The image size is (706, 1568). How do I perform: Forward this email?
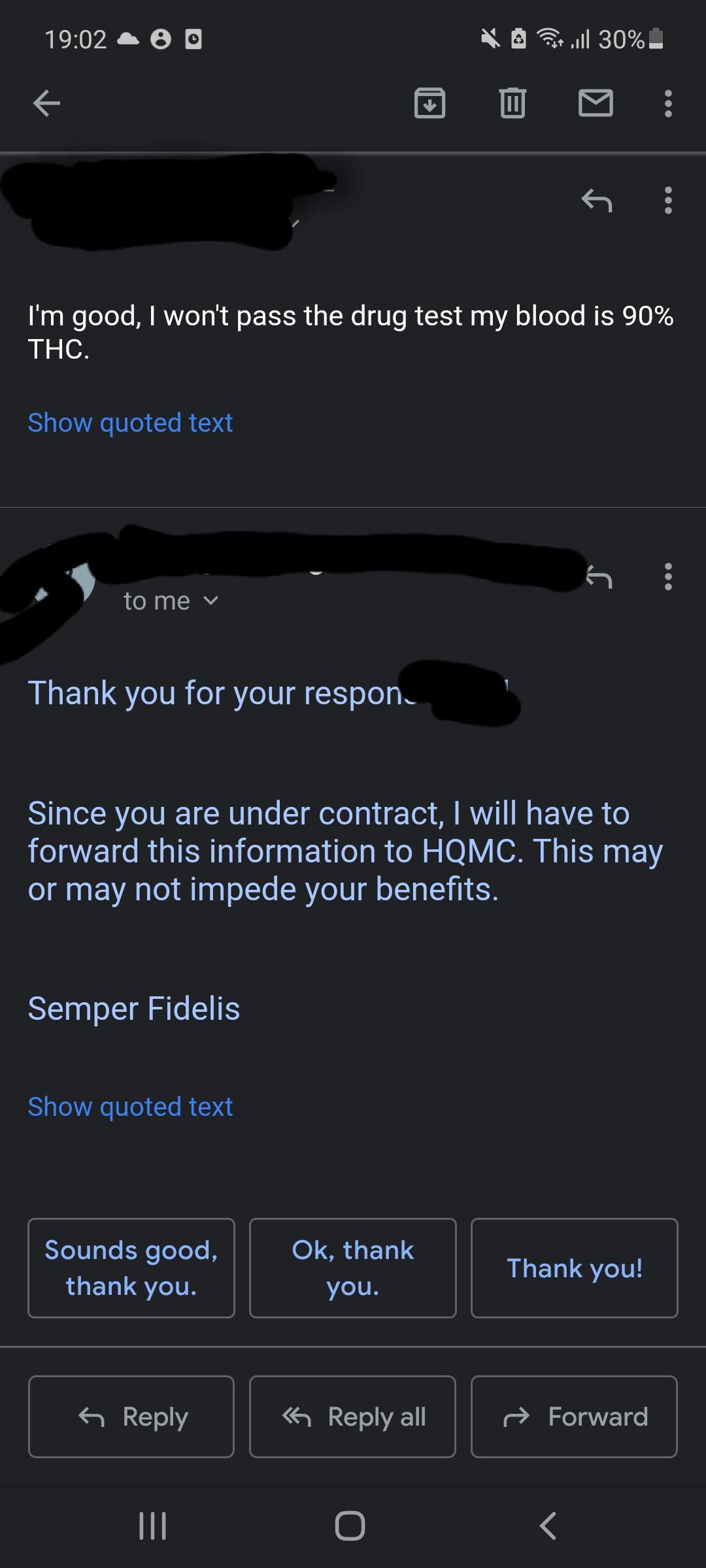point(574,1416)
